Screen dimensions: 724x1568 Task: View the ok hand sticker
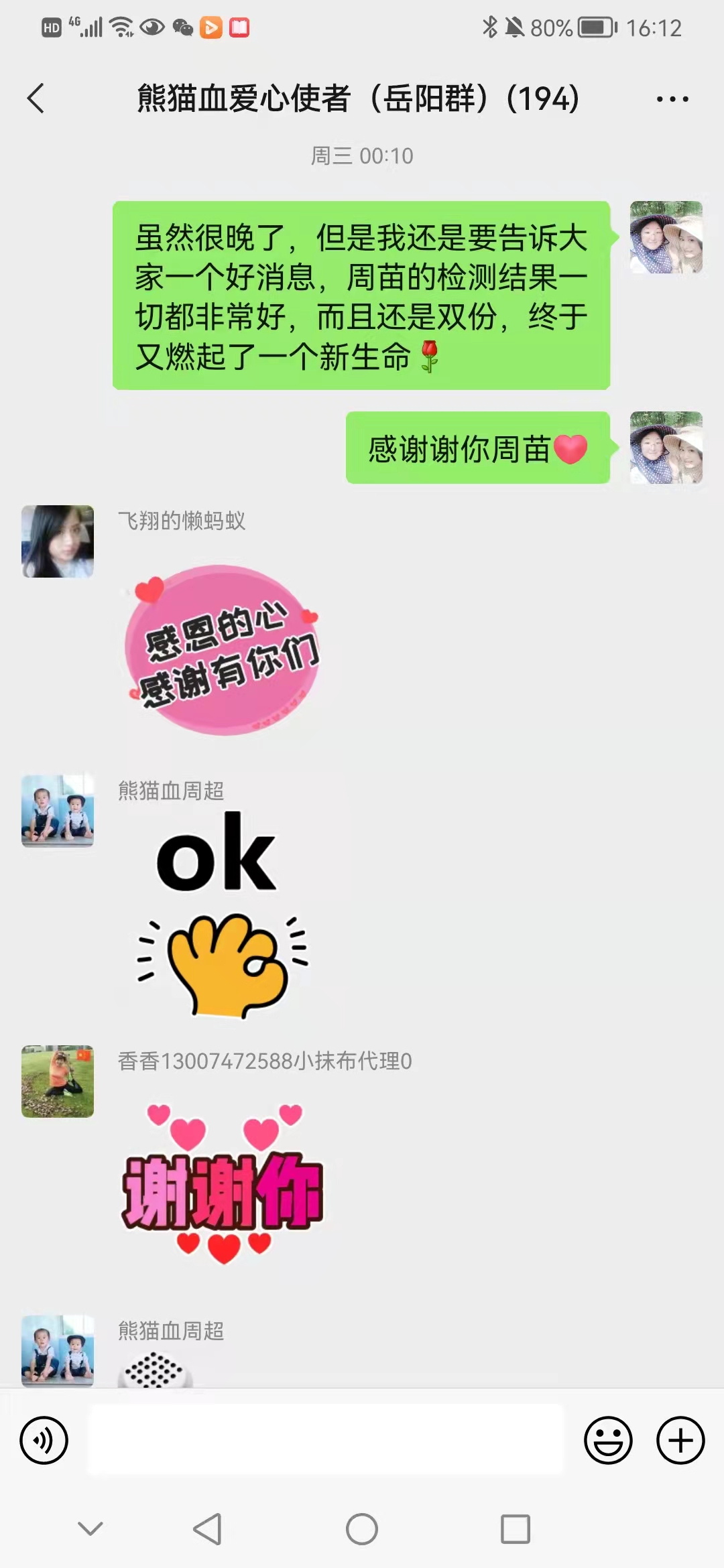point(221,915)
